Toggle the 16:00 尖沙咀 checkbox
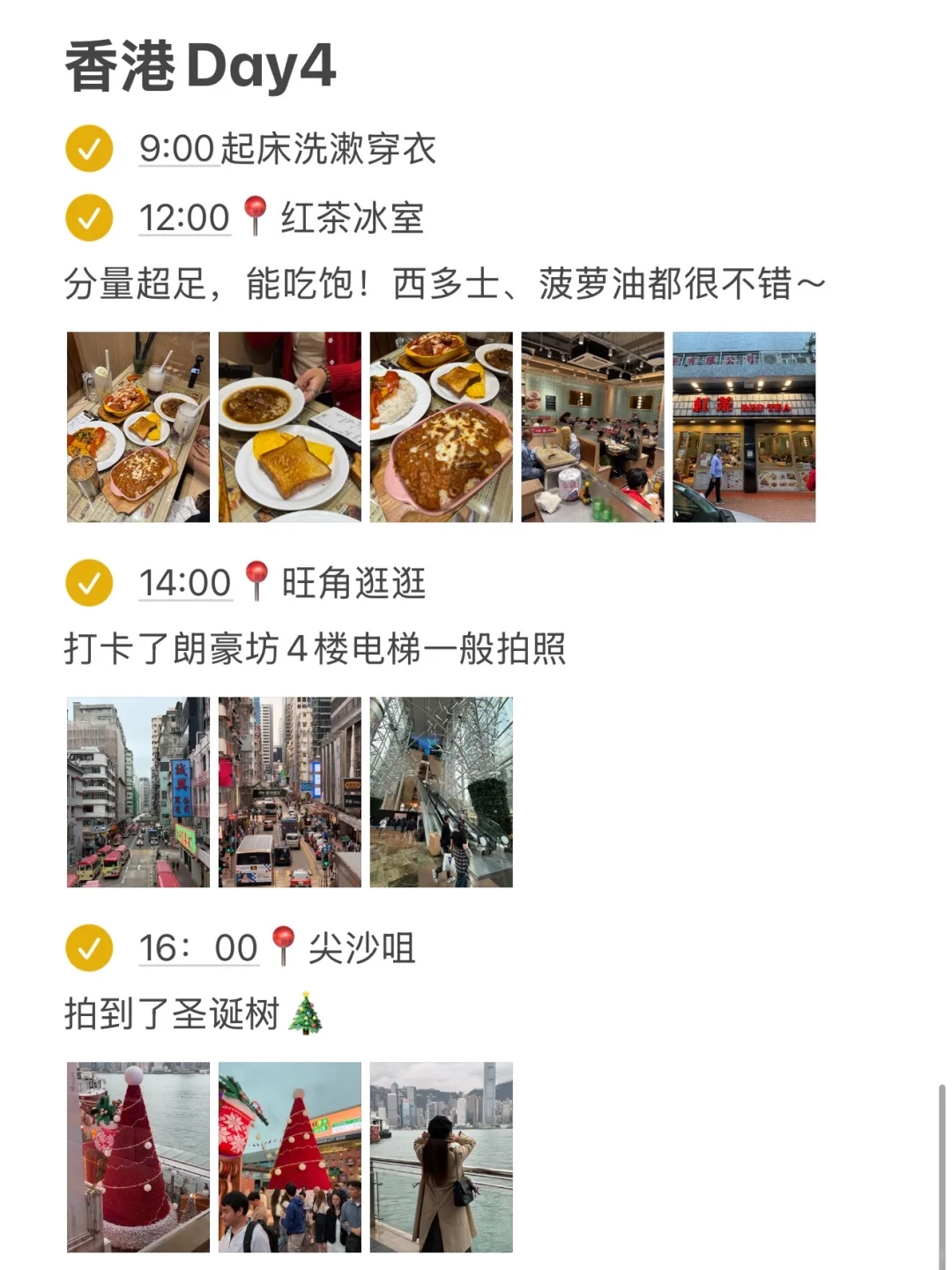This screenshot has height=1270, width=952. (x=89, y=948)
